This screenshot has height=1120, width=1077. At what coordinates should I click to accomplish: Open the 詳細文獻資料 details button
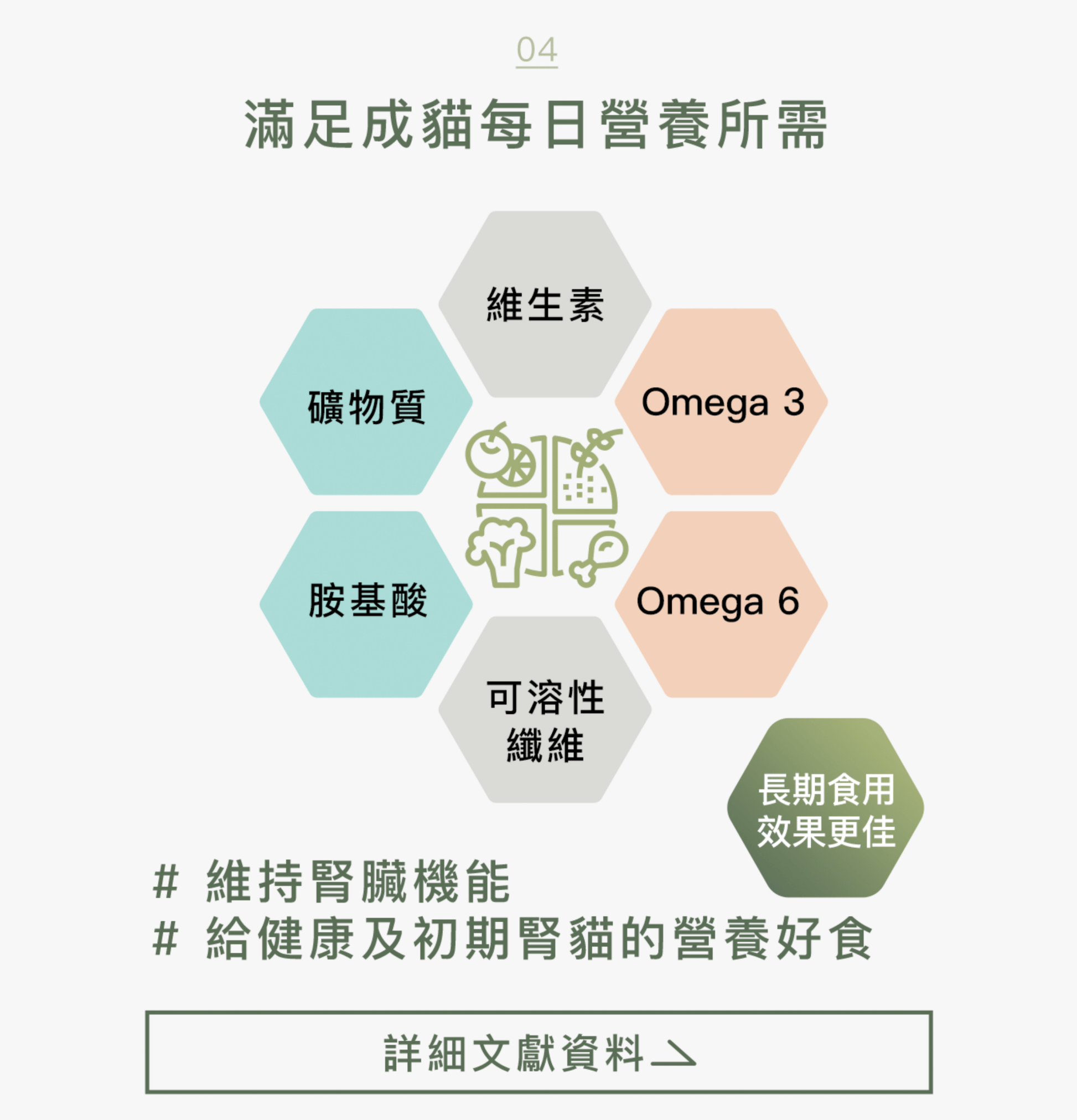tap(538, 1052)
